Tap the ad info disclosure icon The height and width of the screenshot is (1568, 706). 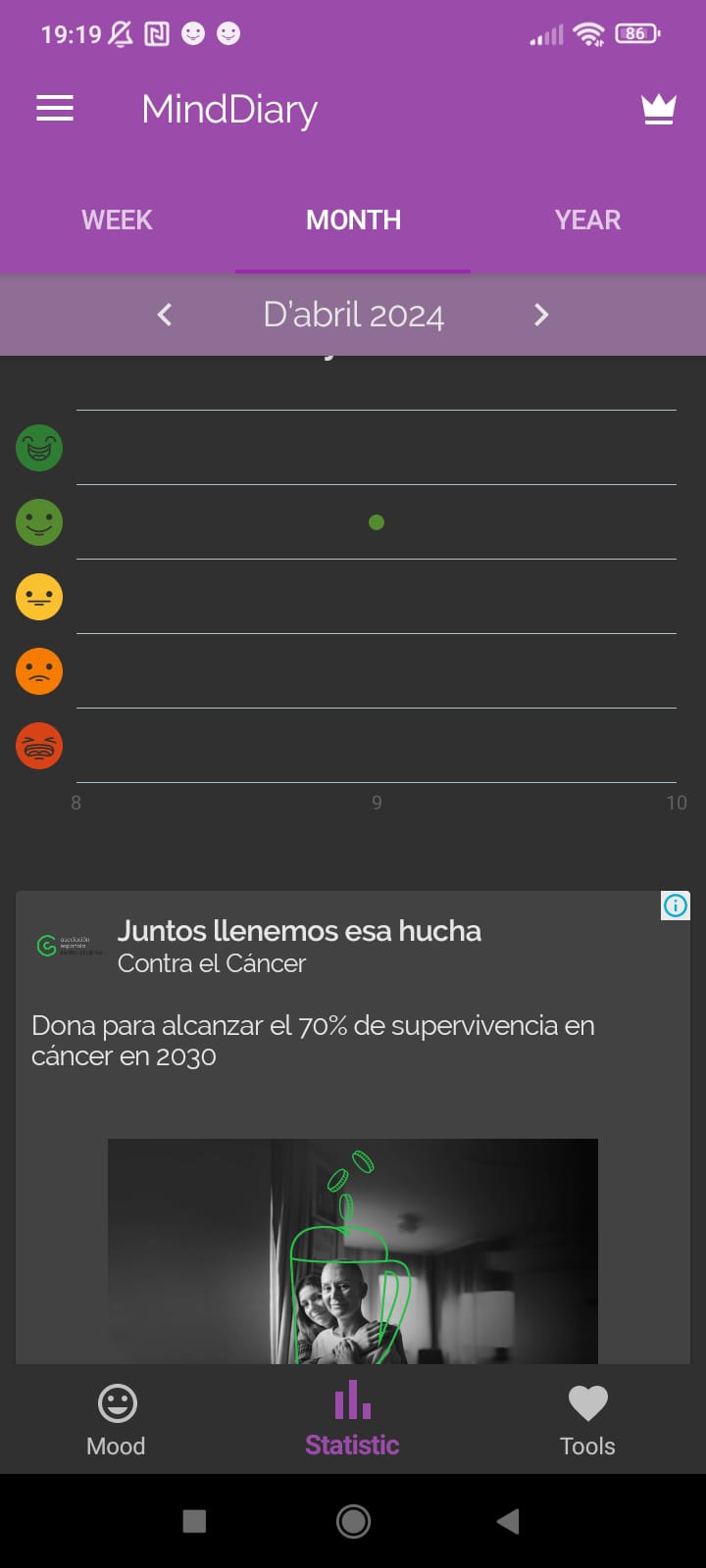coord(675,906)
